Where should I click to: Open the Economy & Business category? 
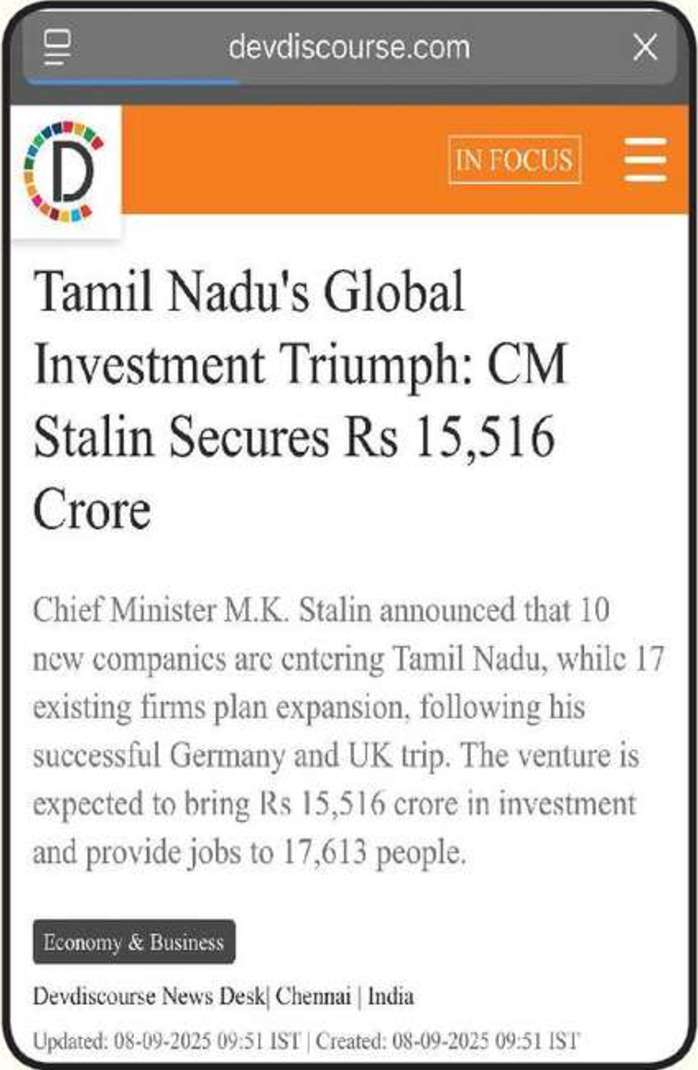coord(133,942)
